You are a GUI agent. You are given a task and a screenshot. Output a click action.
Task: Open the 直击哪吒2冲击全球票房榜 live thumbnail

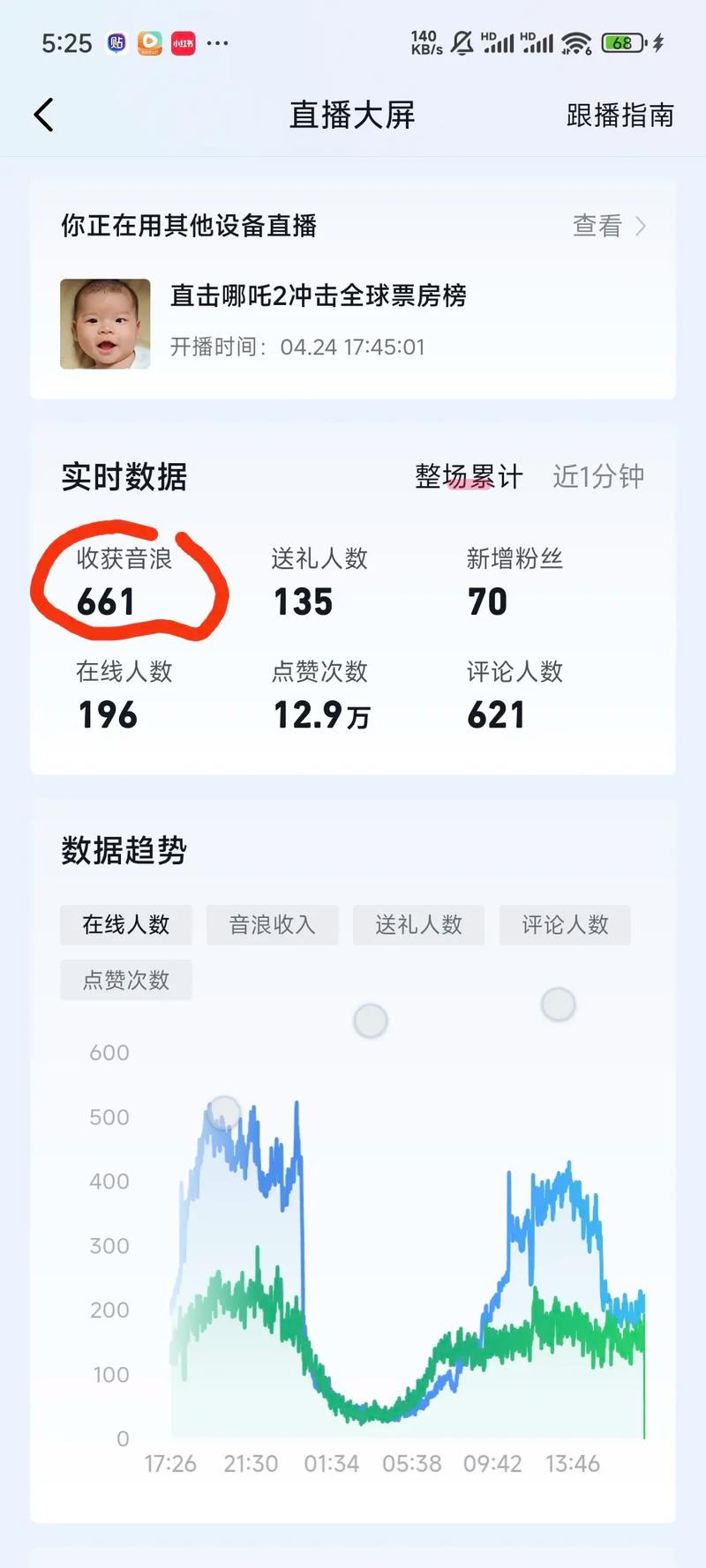[x=105, y=324]
